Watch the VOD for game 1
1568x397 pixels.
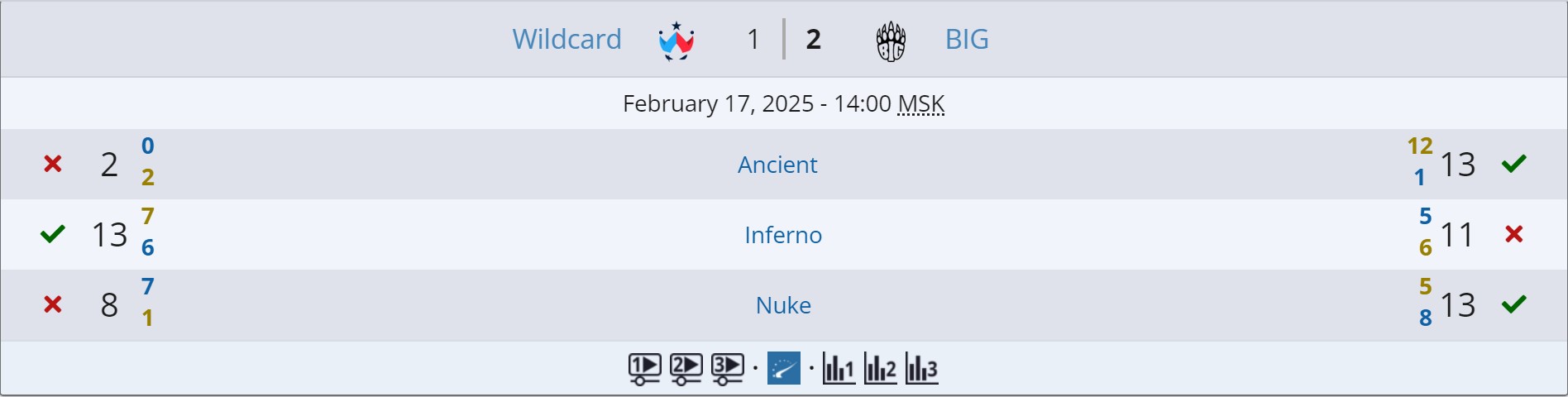[644, 369]
